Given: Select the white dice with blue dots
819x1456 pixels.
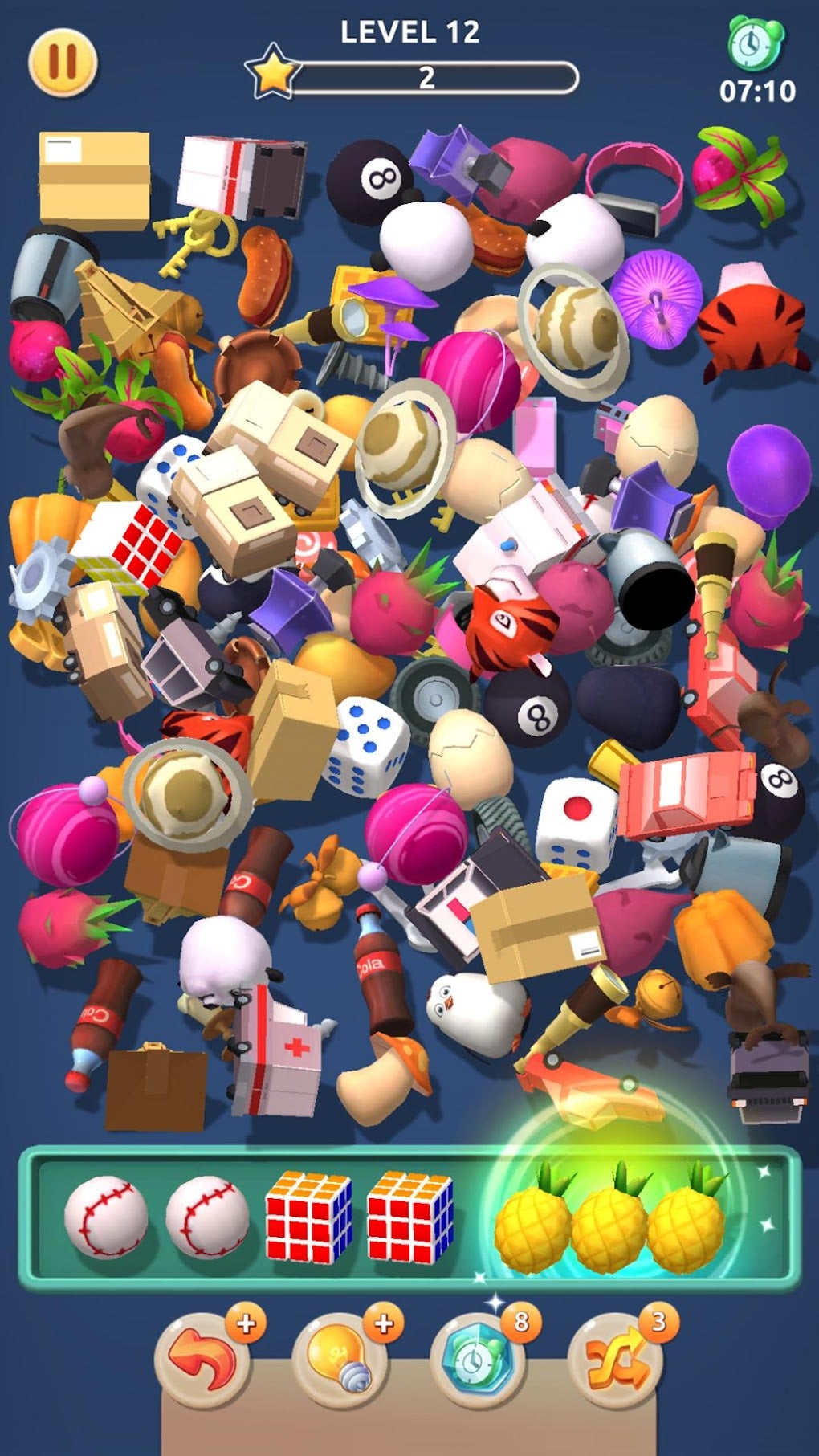Looking at the screenshot, I should click(367, 746).
